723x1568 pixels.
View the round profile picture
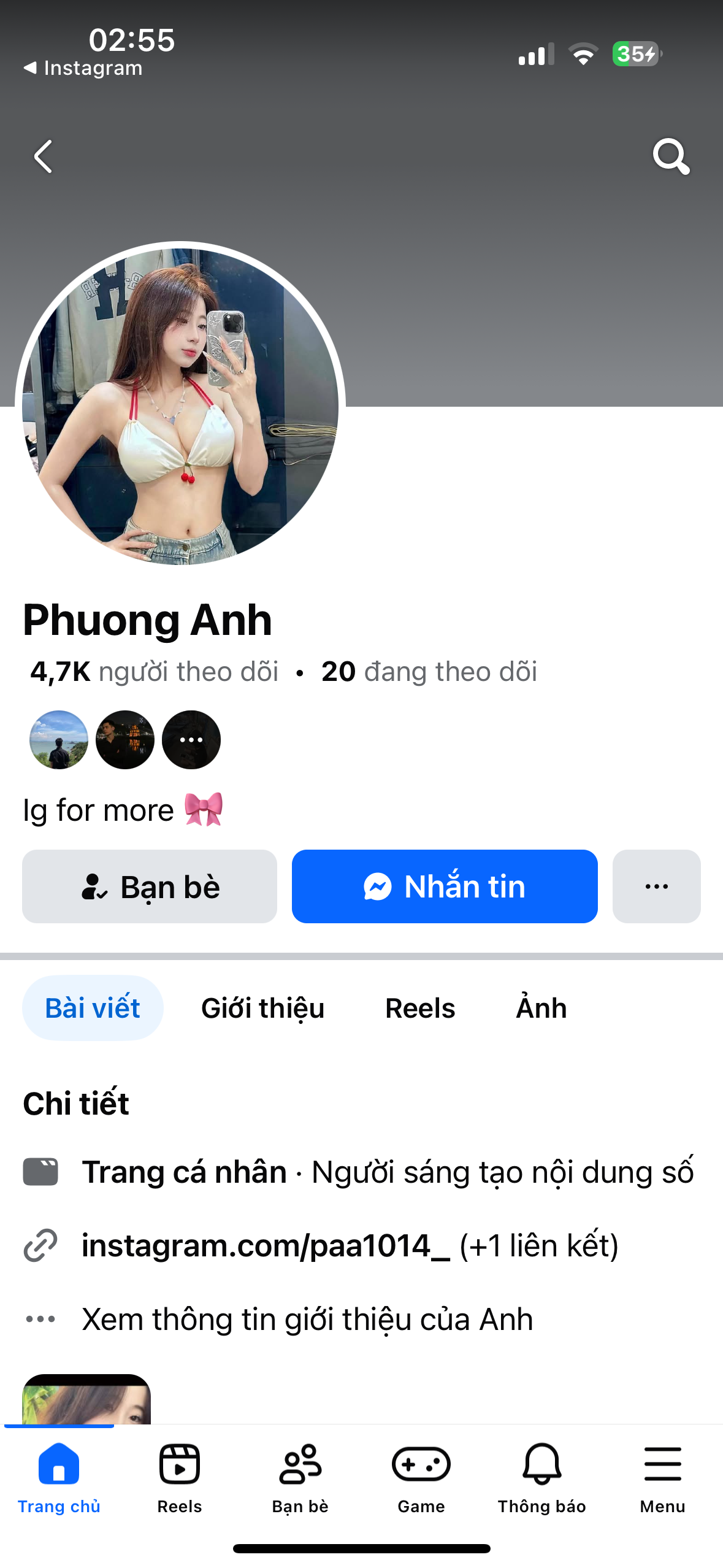(180, 406)
